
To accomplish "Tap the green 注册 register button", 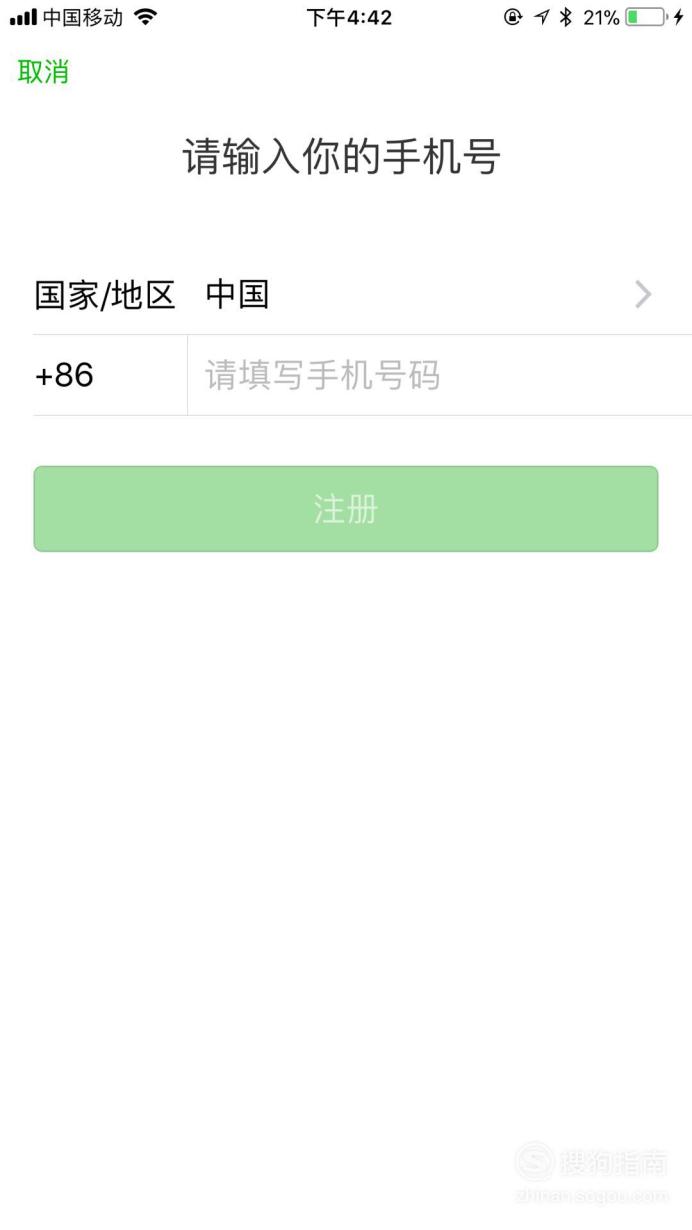I will [346, 509].
